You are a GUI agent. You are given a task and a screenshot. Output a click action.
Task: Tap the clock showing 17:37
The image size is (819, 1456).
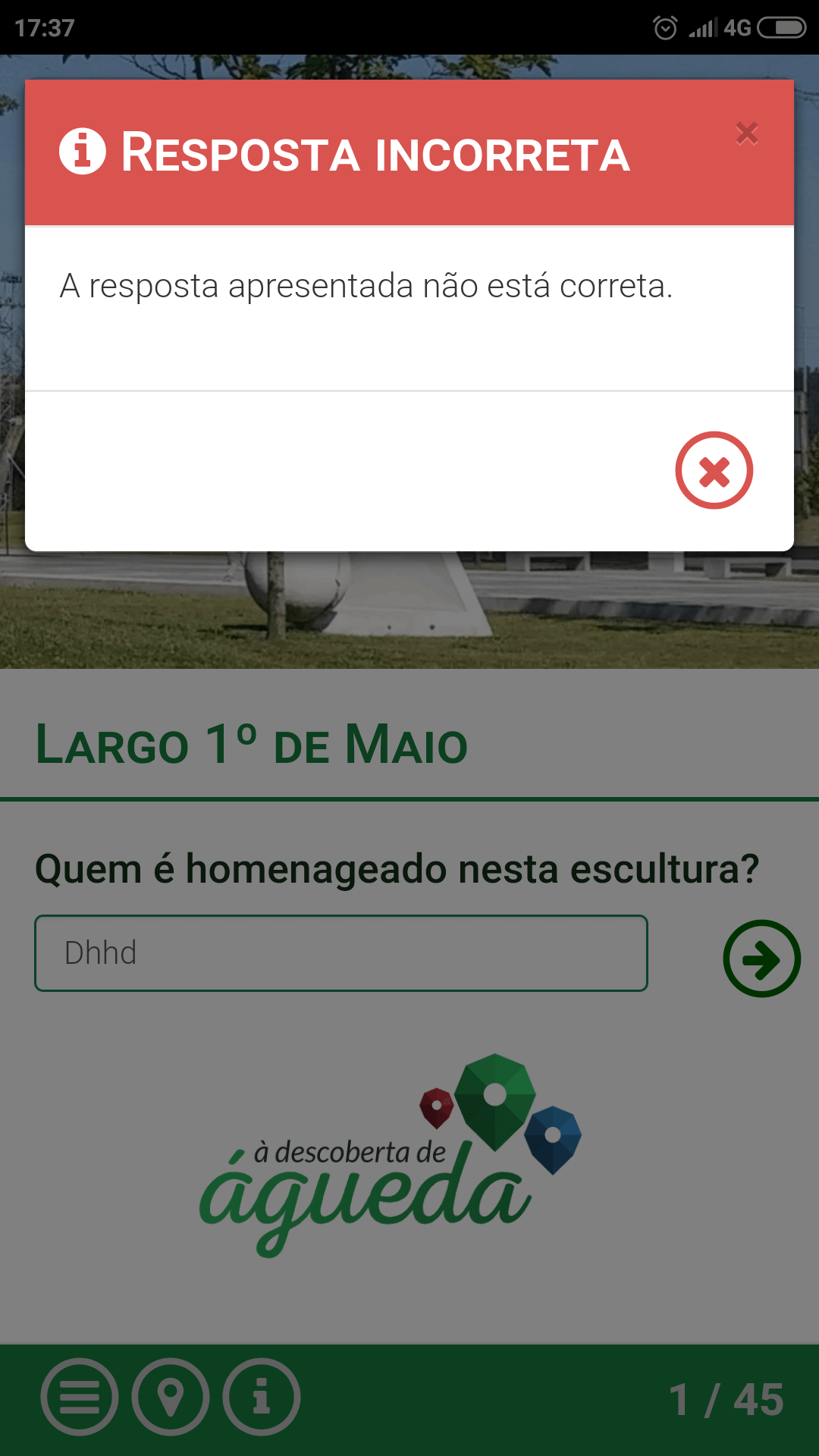[42, 28]
